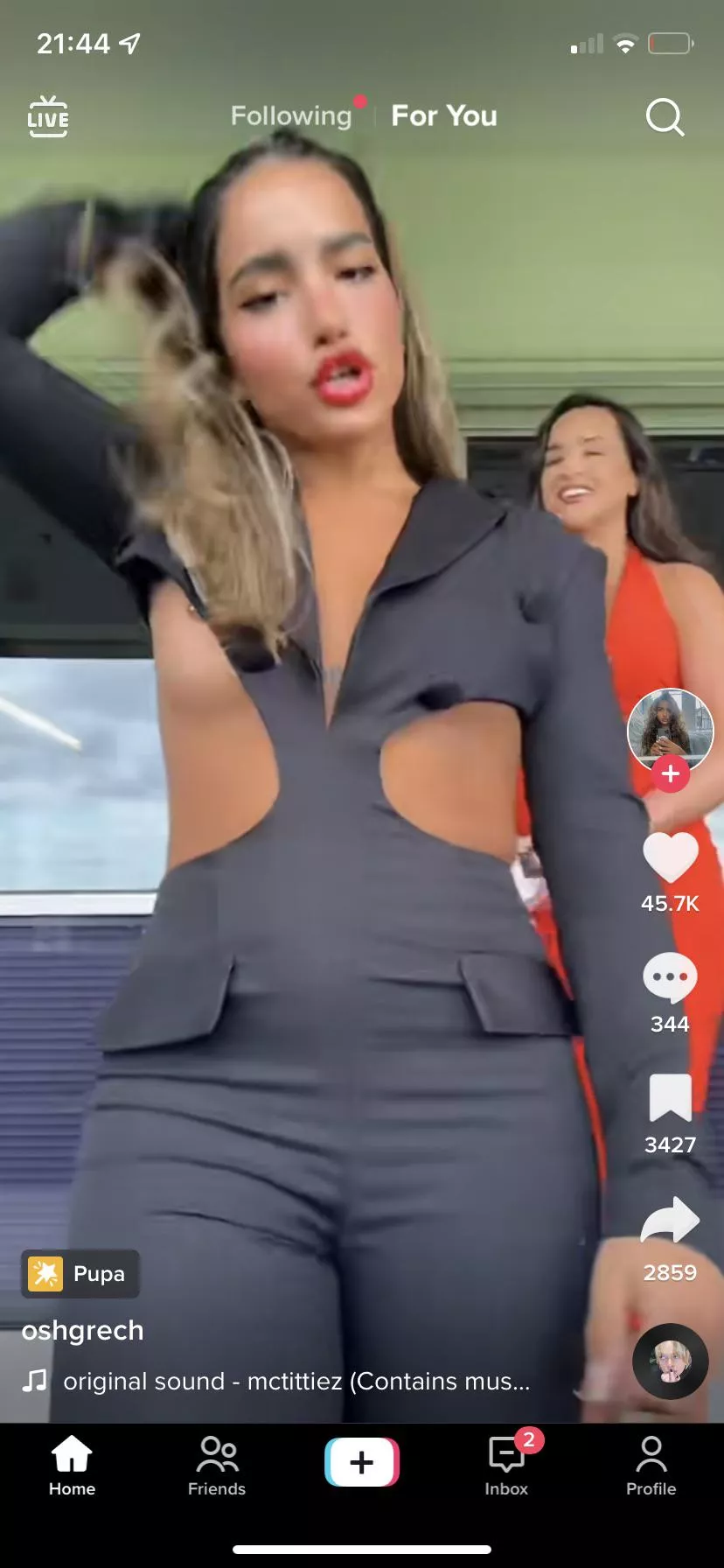
Task: Switch to the Friends tab
Action: (x=217, y=1466)
